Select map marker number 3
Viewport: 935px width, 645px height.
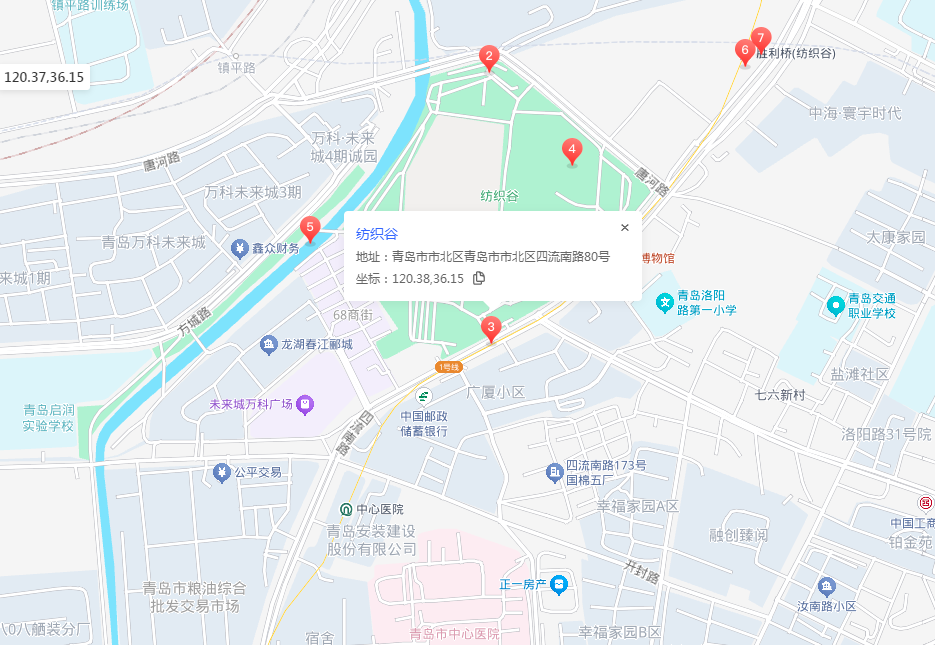pos(490,327)
